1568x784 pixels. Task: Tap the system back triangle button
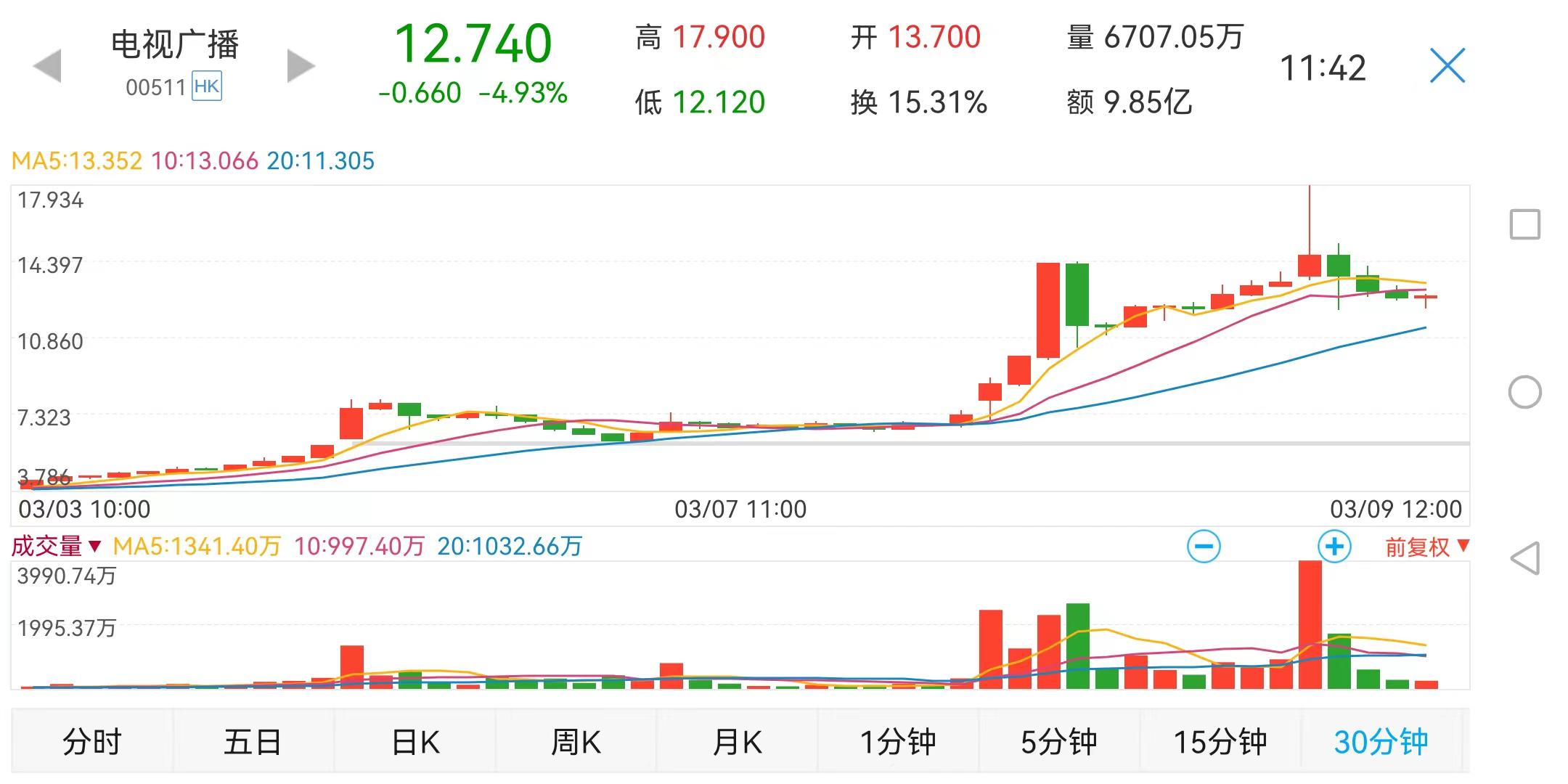click(x=1524, y=559)
